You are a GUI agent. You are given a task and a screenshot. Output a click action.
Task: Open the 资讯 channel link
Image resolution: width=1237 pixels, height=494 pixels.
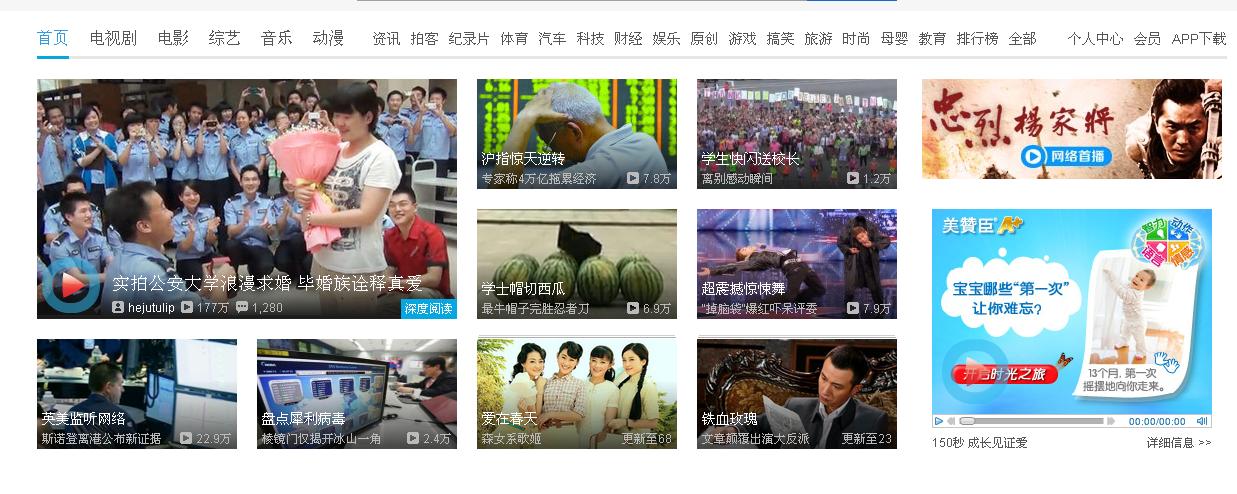(386, 39)
